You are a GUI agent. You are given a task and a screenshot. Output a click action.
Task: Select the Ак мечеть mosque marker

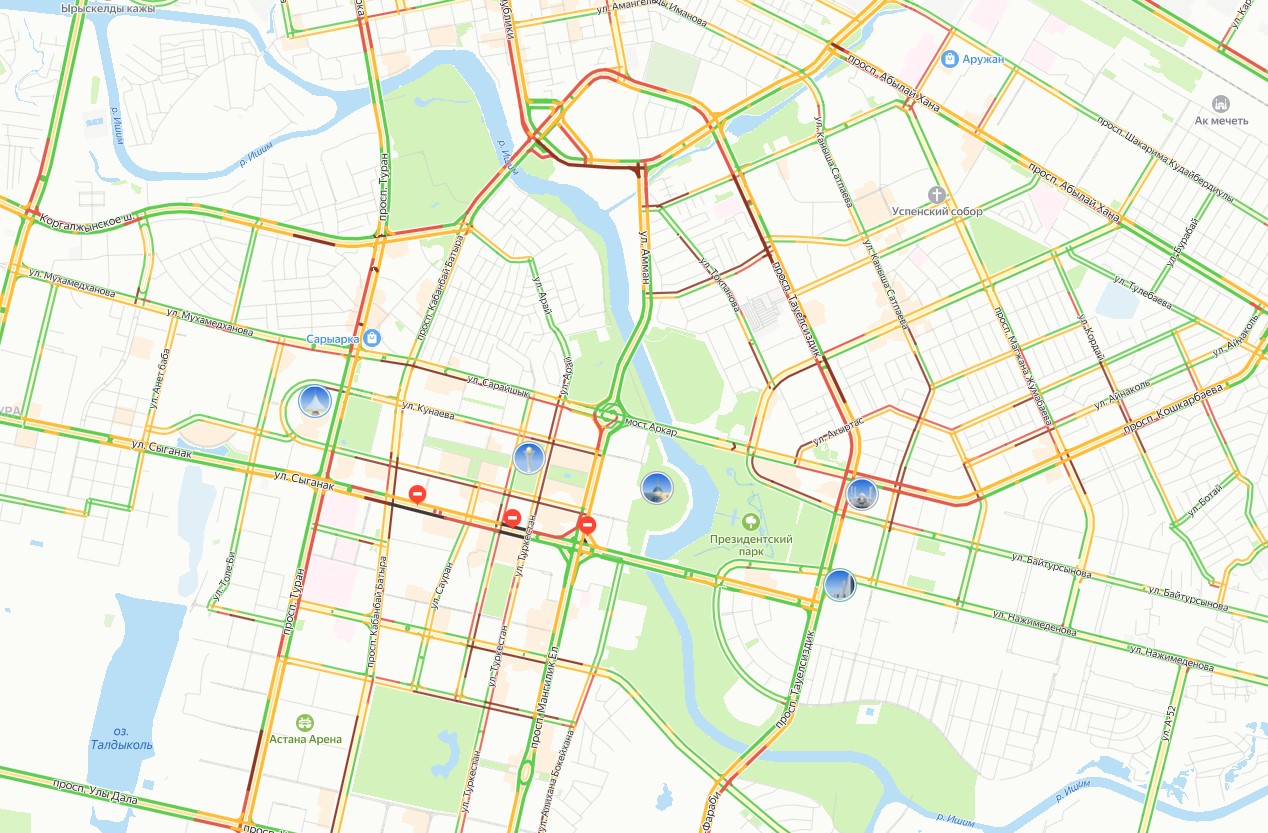coord(1221,104)
